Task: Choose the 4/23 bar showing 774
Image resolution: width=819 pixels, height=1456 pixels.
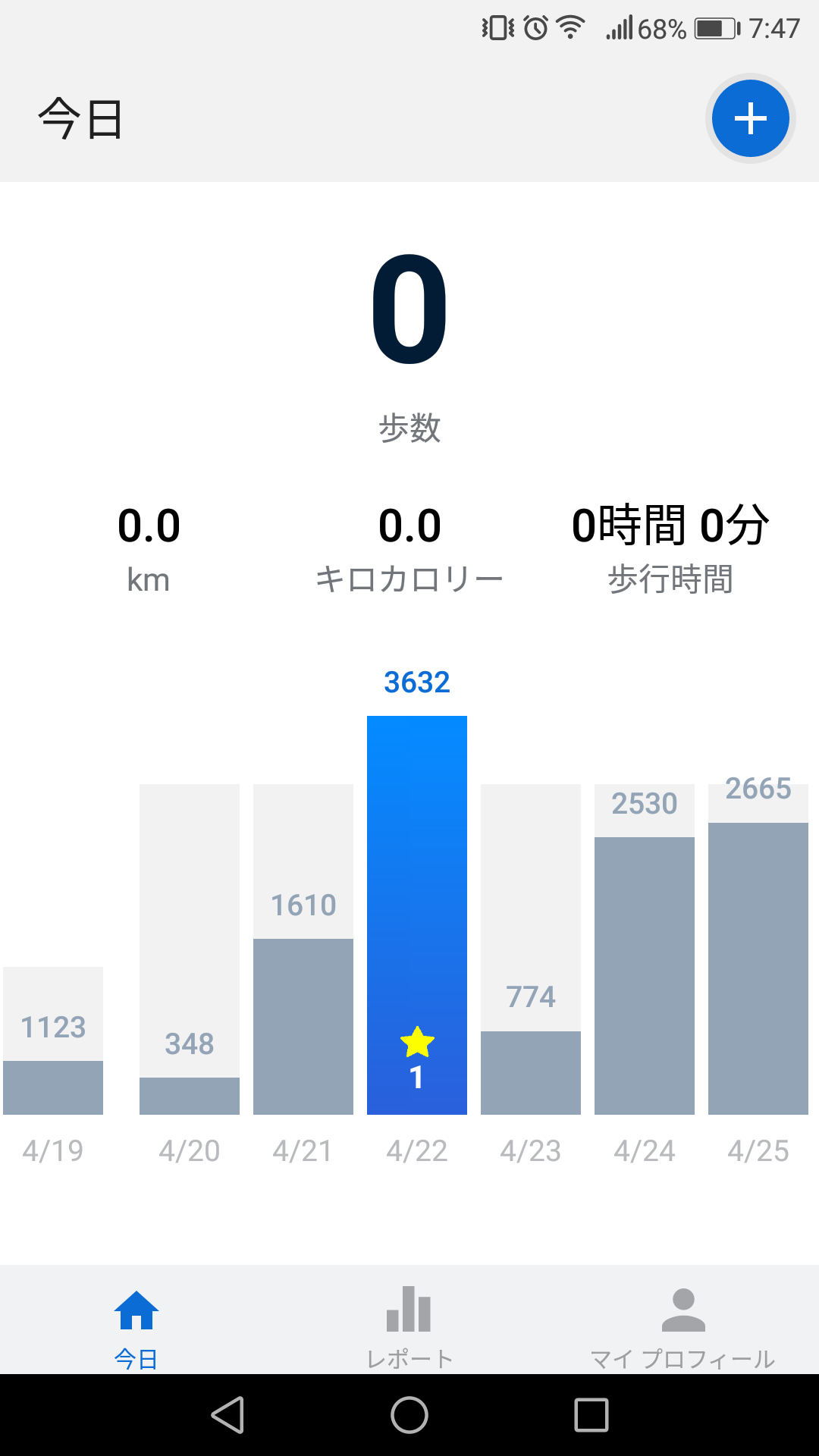Action: 531,949
